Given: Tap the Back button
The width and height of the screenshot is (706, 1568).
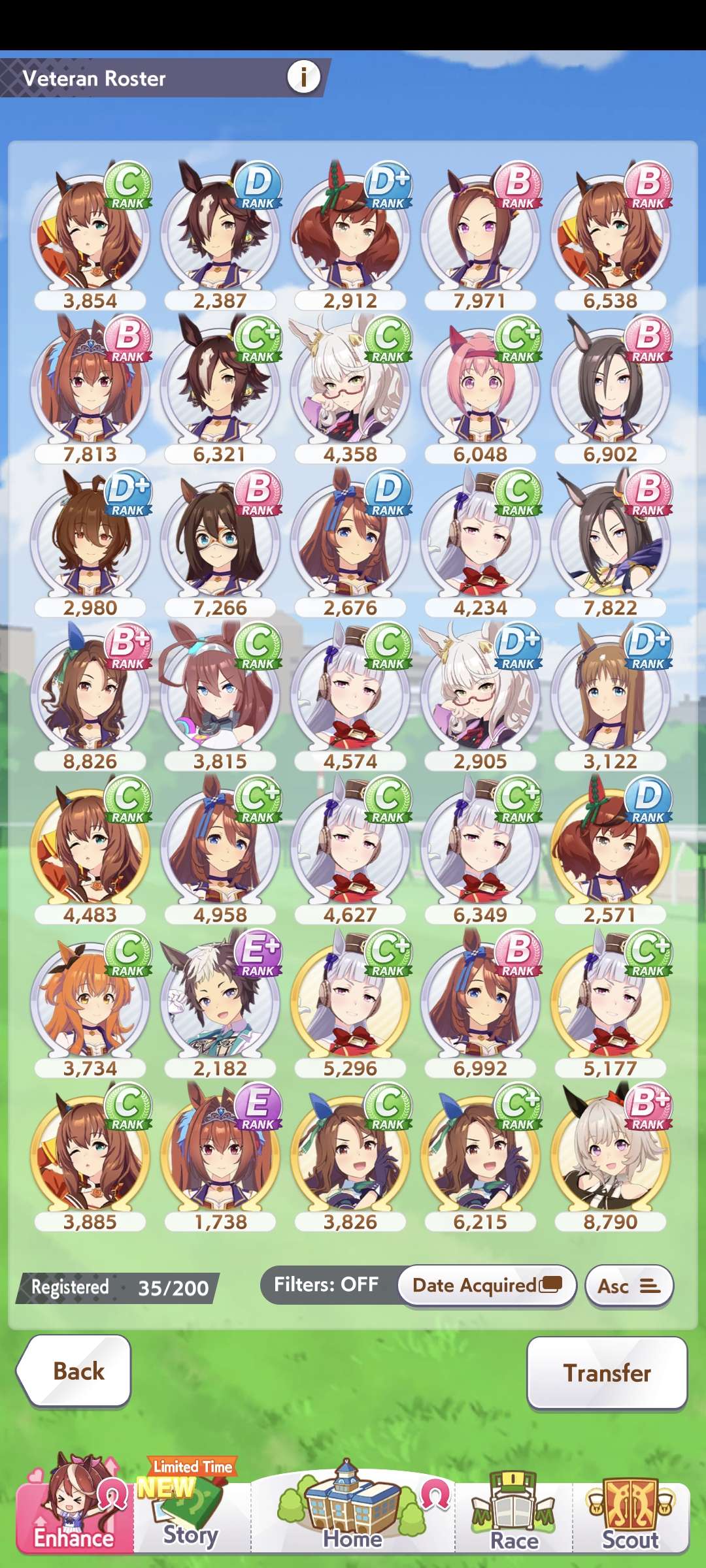Looking at the screenshot, I should 75,1371.
